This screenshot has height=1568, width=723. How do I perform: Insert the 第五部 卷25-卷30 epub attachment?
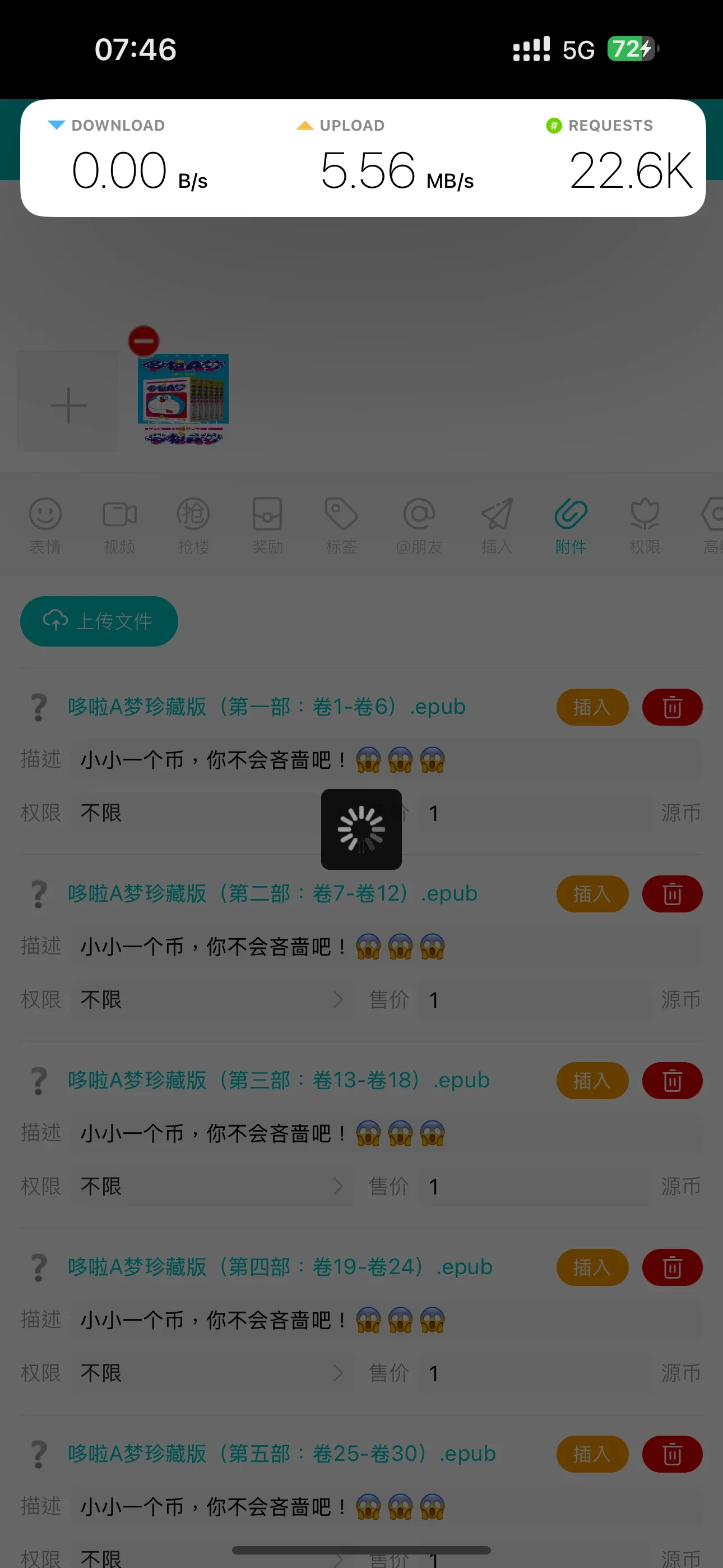point(591,1454)
